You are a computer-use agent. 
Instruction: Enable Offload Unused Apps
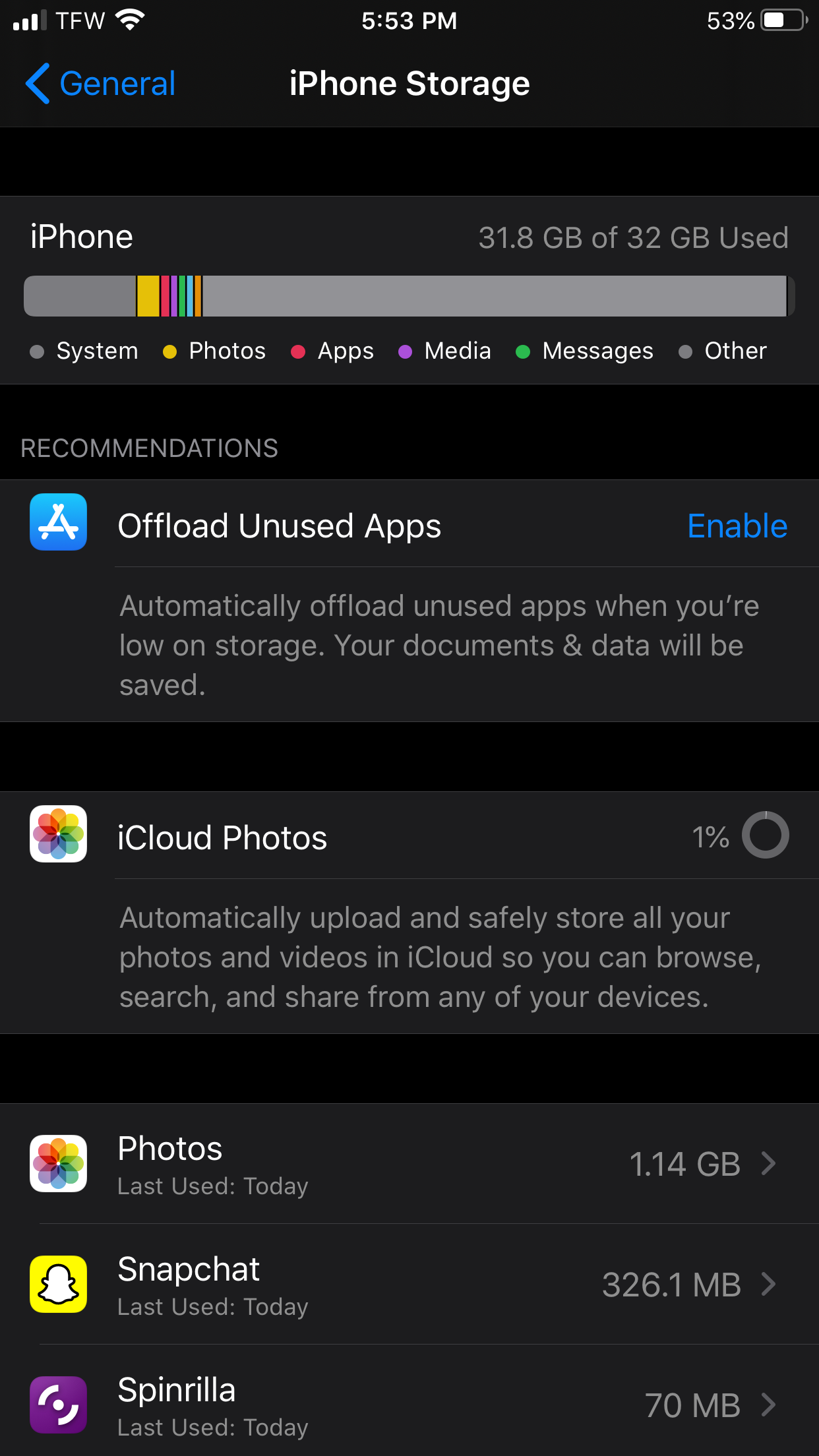[x=737, y=526]
